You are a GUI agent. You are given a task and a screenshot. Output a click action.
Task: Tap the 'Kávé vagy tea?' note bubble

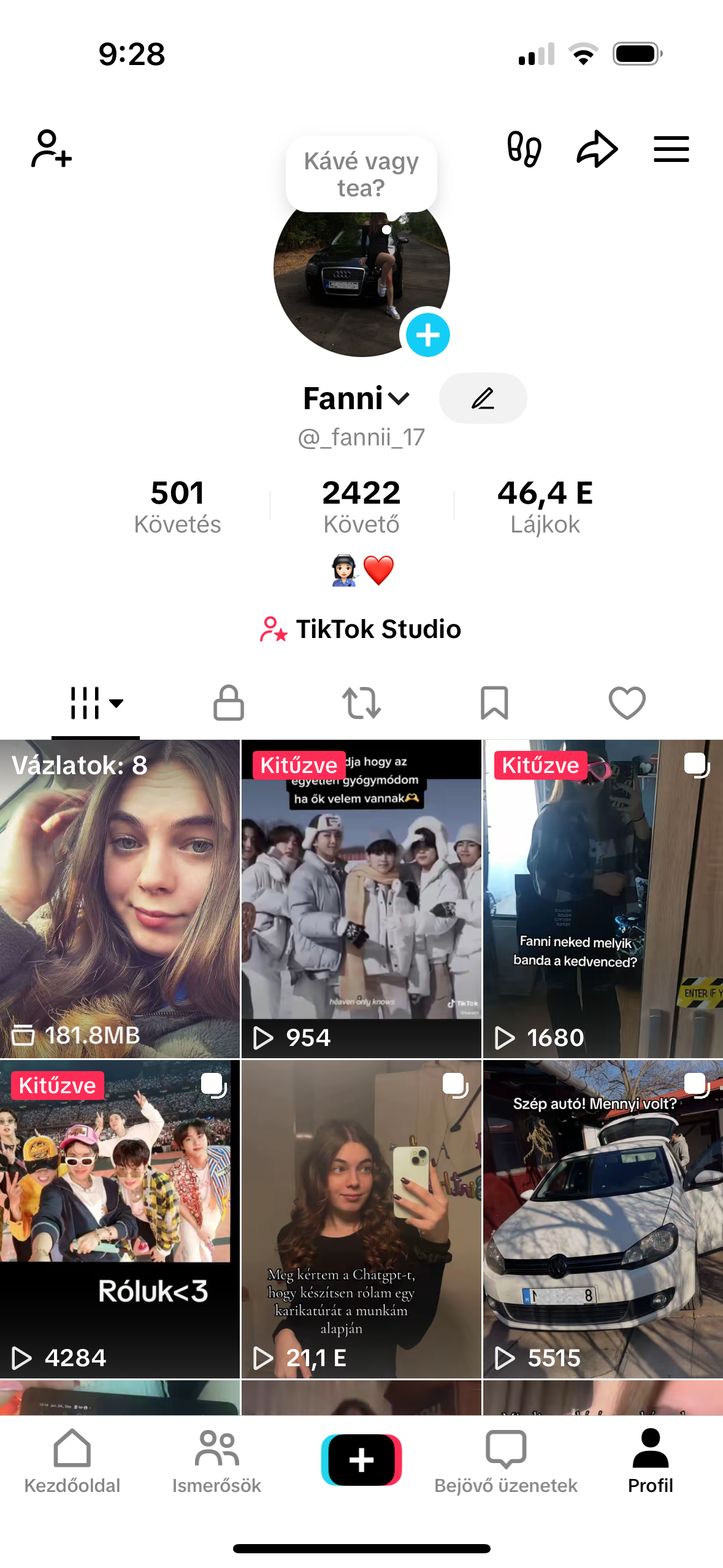point(361,174)
